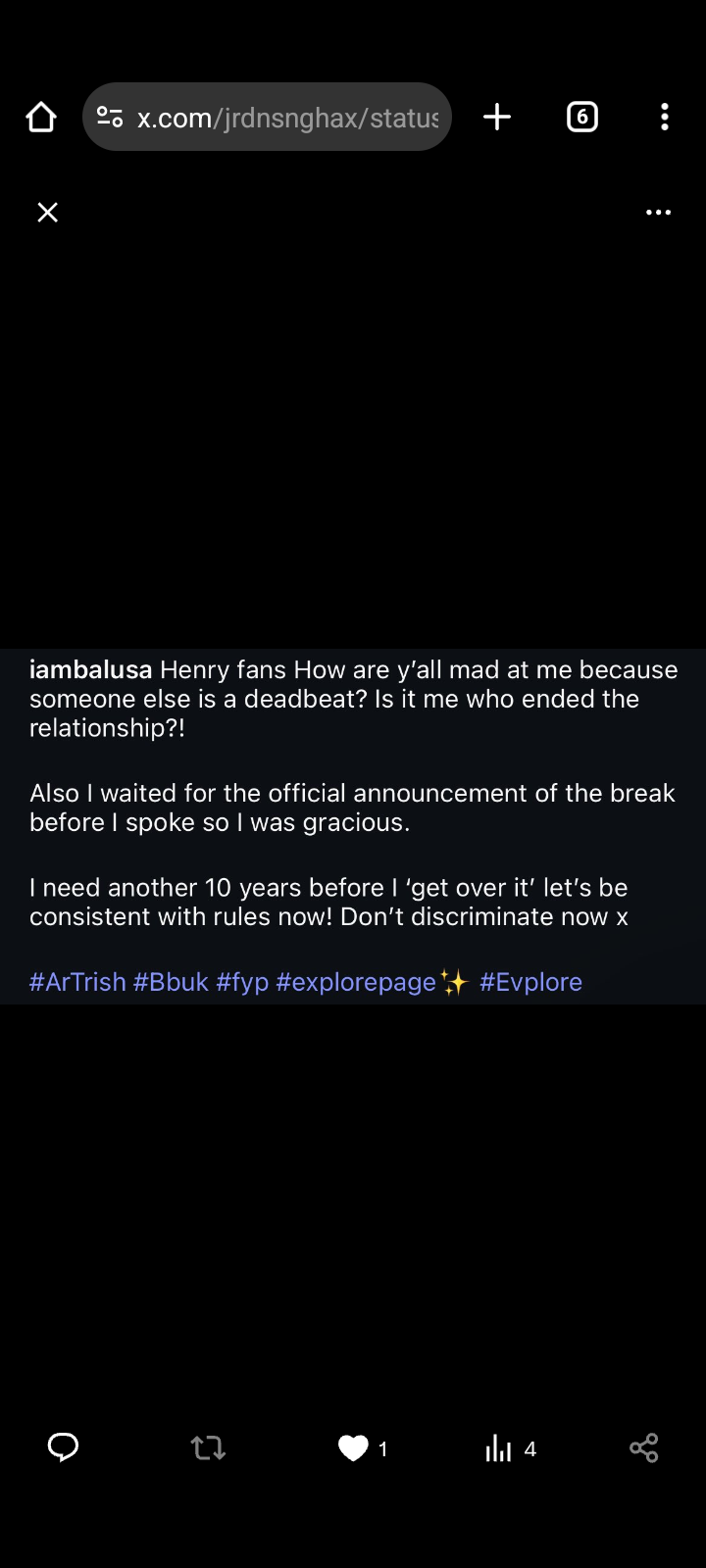Open a new browser tab
The width and height of the screenshot is (706, 1568).
coord(497,118)
